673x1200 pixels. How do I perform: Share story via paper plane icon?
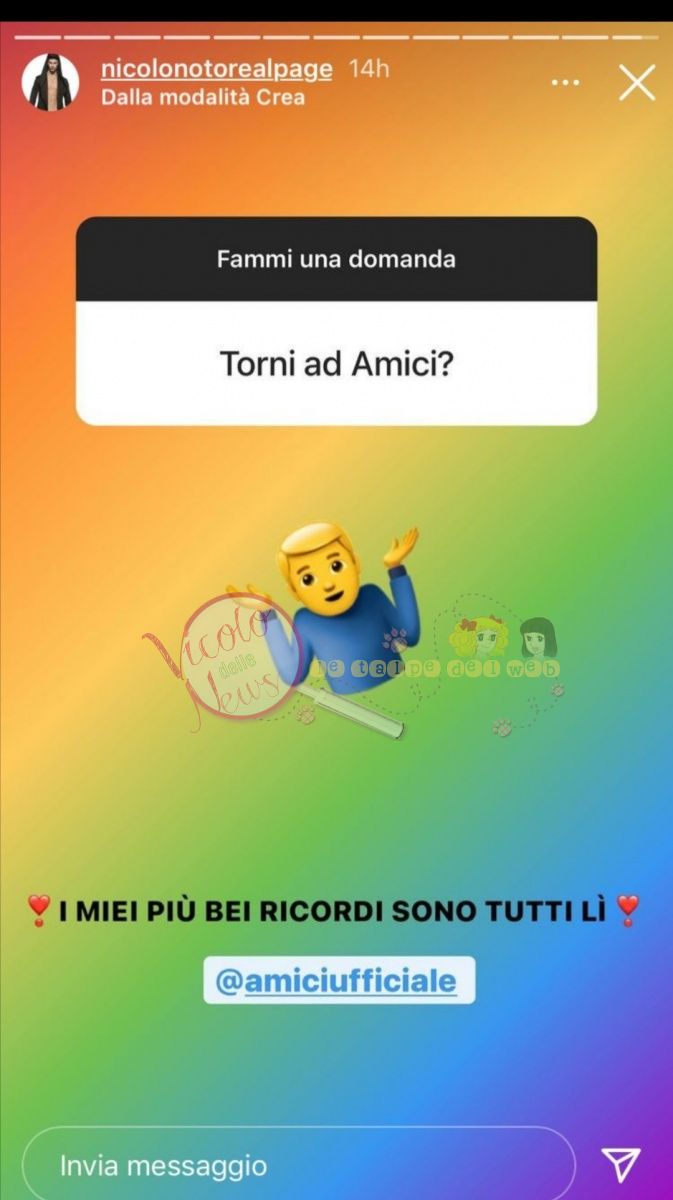[620, 1165]
